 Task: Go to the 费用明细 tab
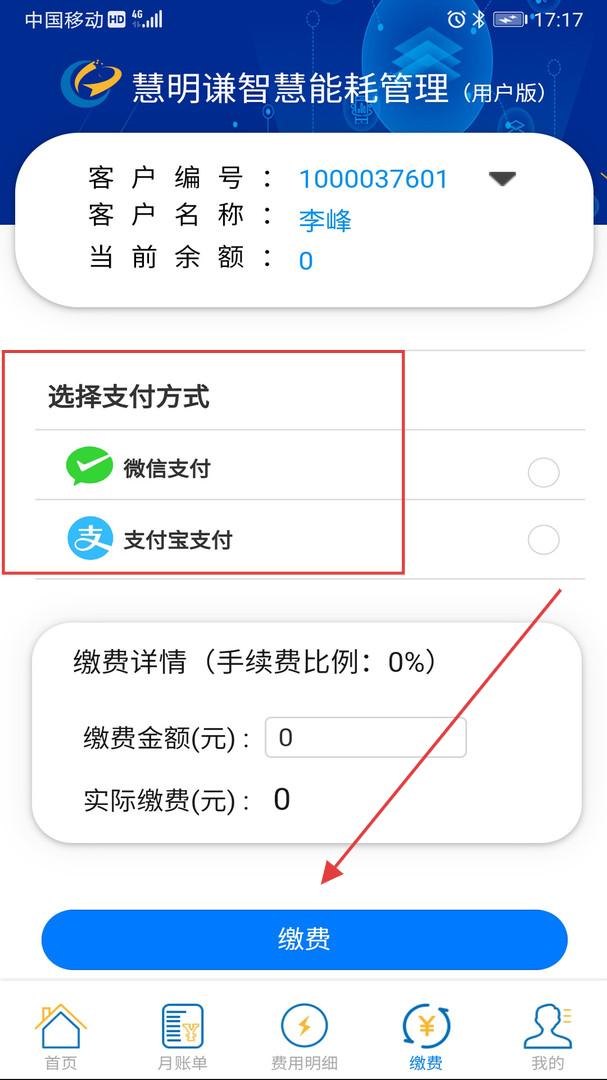304,1037
